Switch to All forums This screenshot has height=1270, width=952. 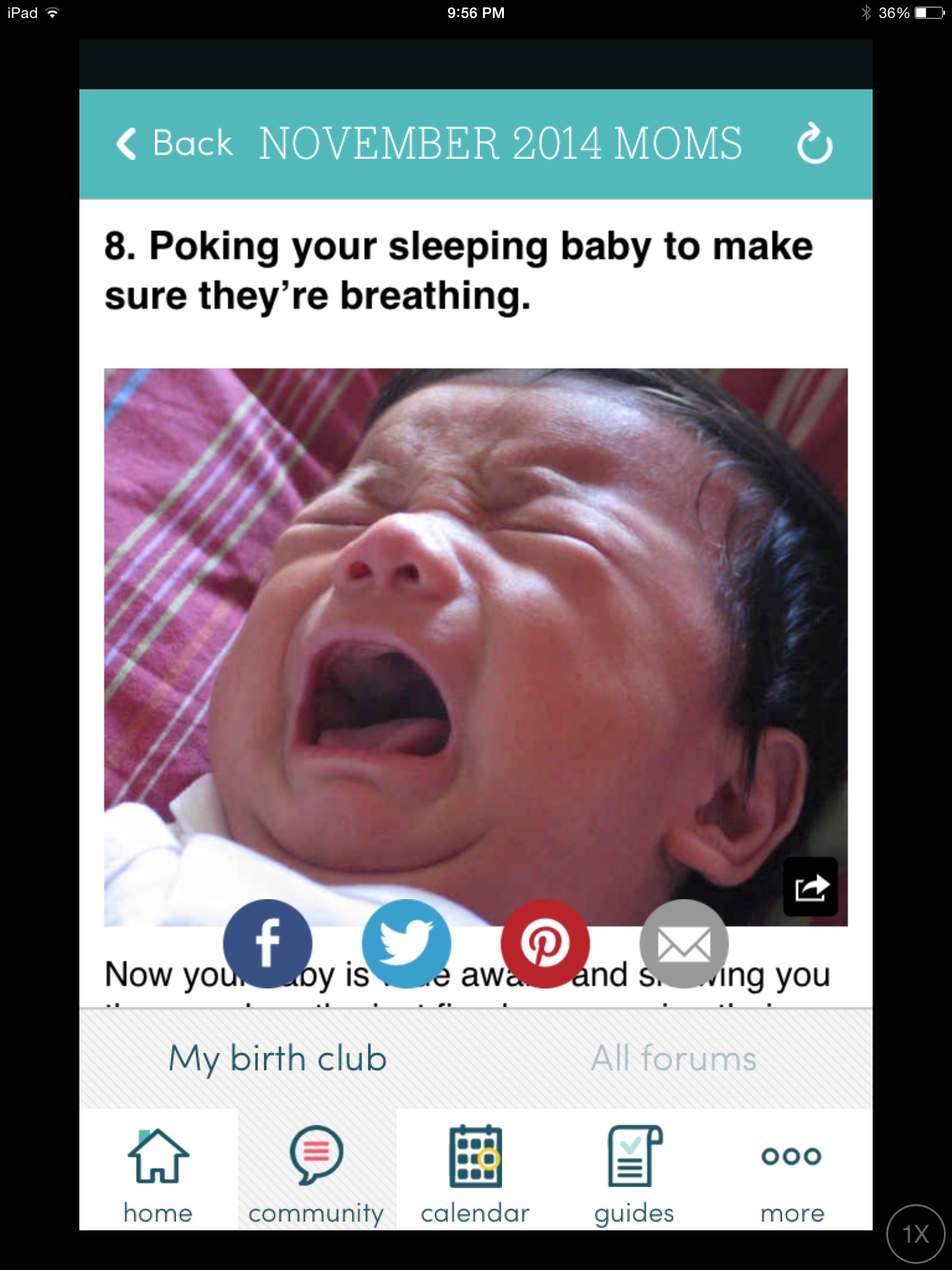click(674, 1058)
